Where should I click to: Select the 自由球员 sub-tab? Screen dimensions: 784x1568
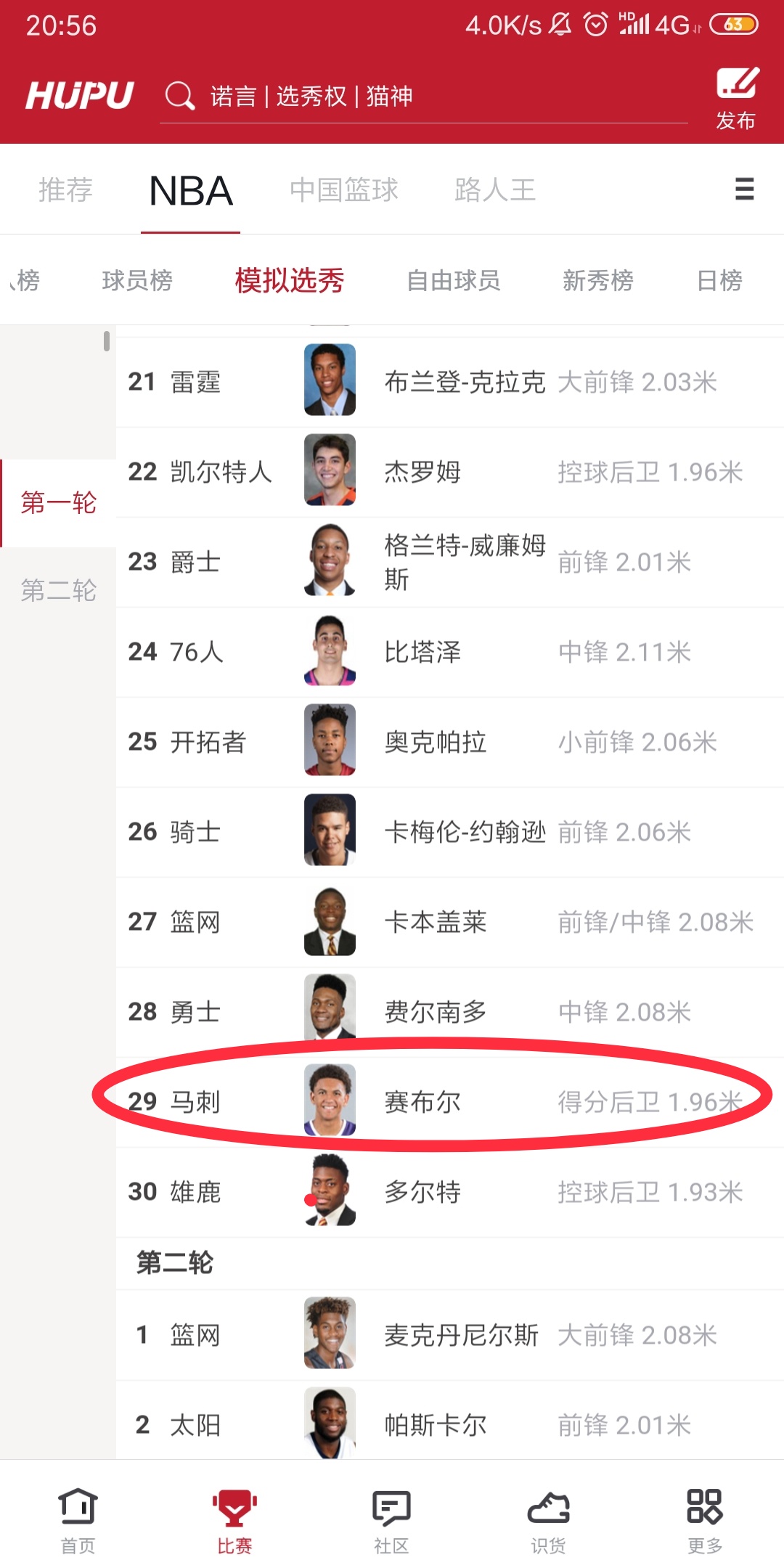coord(453,280)
